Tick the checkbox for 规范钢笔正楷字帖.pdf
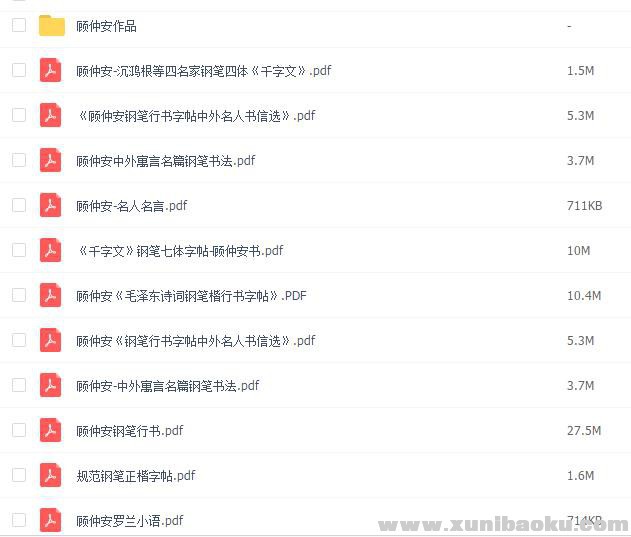 coord(19,475)
